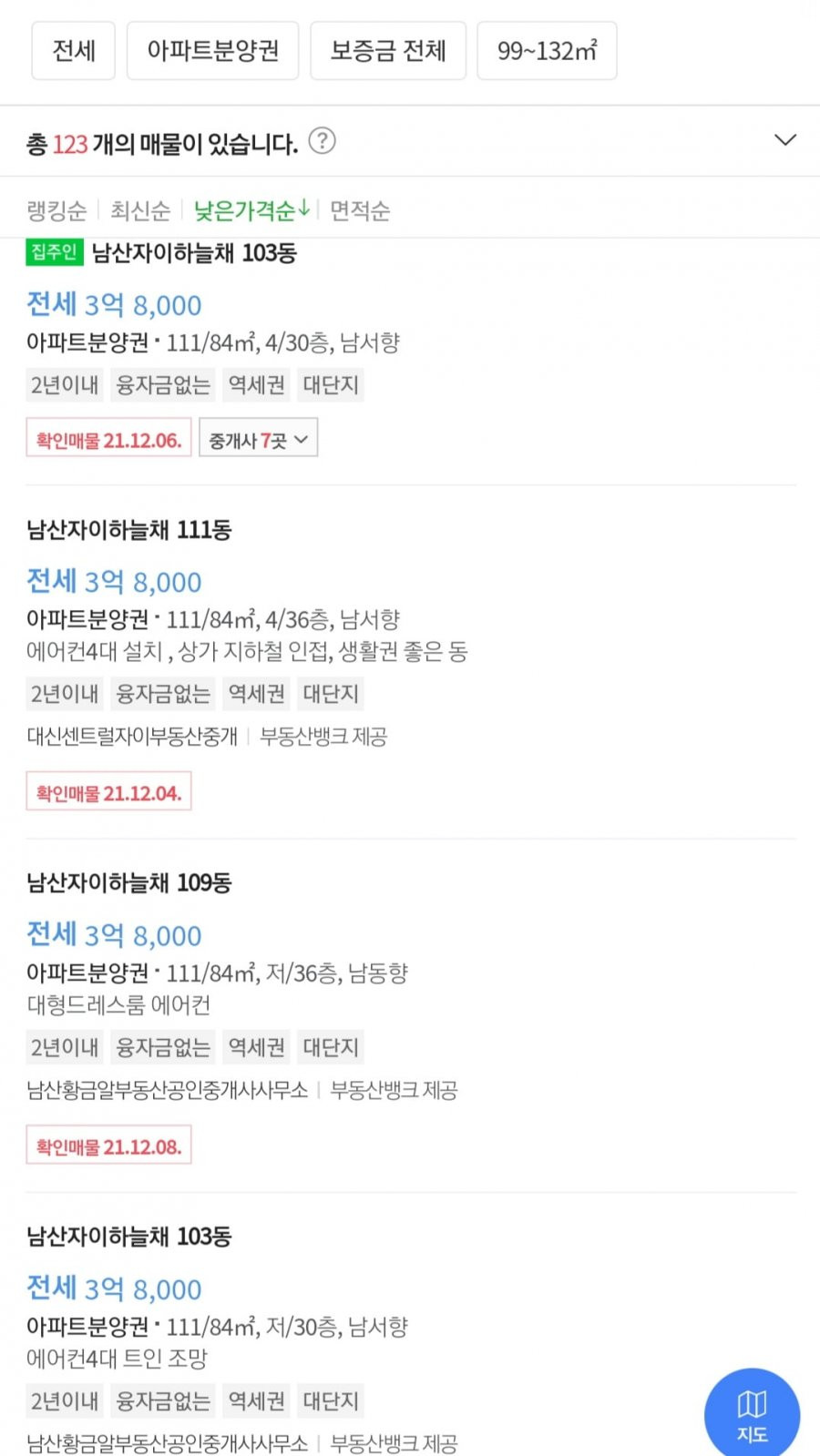Sort listings by 면적순
Viewport: 820px width, 1456px height.
(360, 211)
